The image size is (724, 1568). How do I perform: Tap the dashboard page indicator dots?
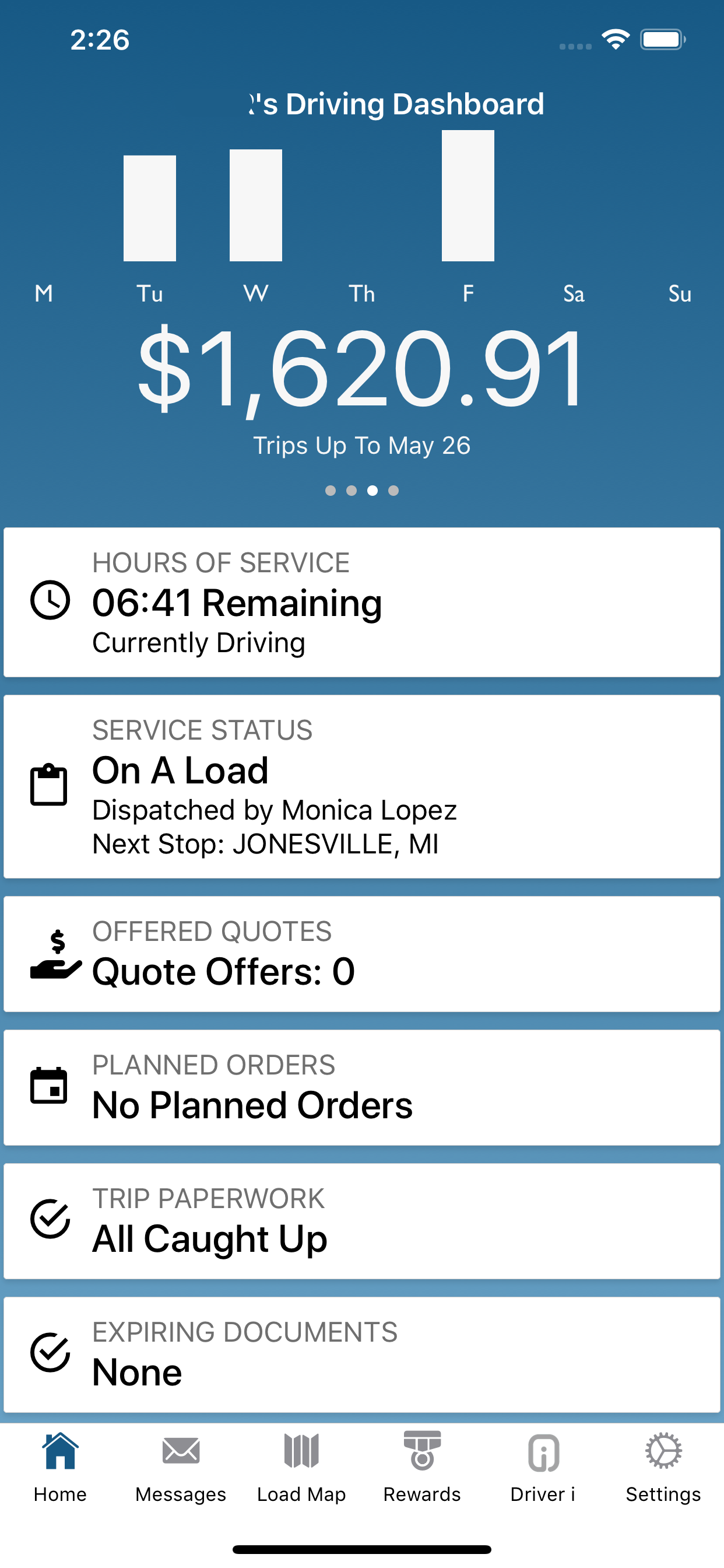362,491
